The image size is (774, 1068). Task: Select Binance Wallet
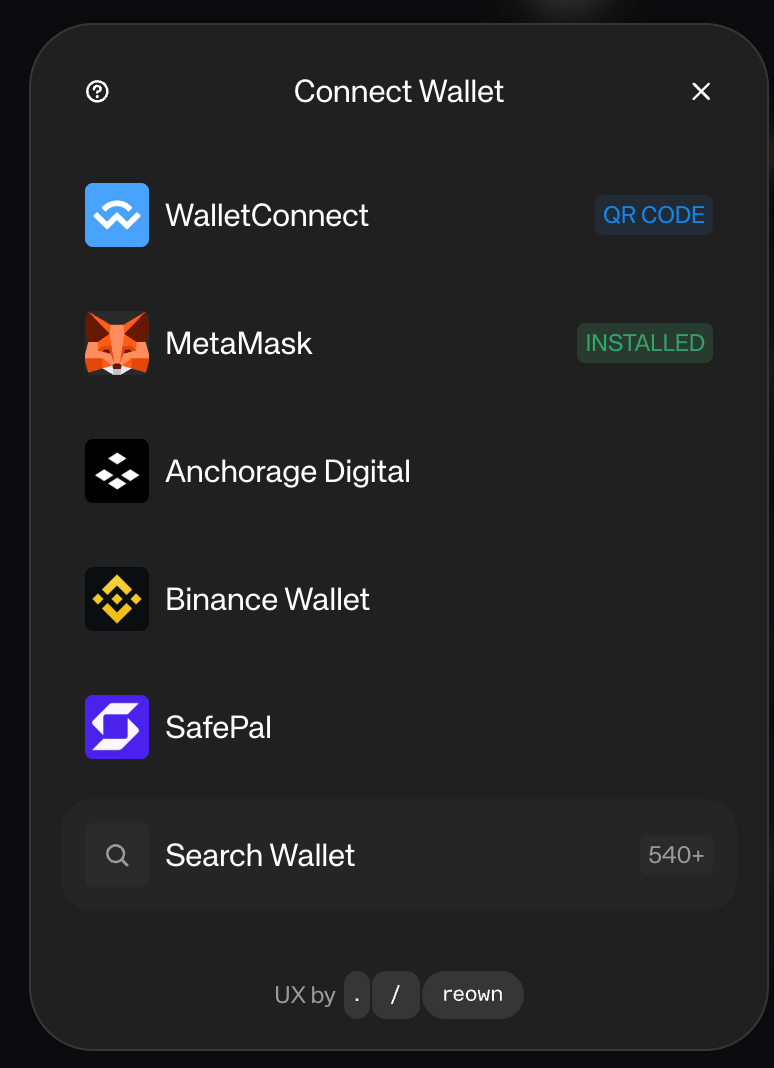(x=398, y=599)
